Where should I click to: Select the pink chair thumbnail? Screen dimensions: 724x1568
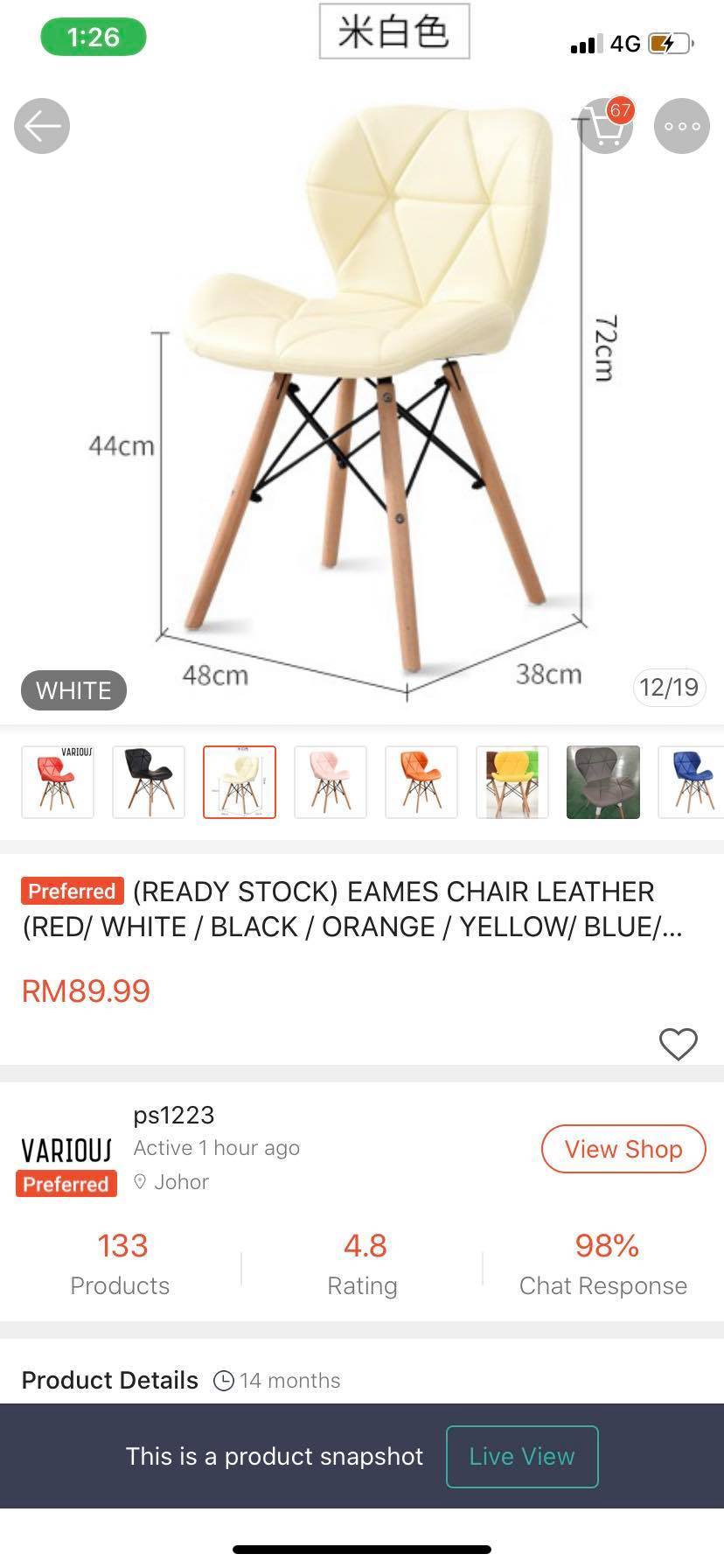pos(331,782)
